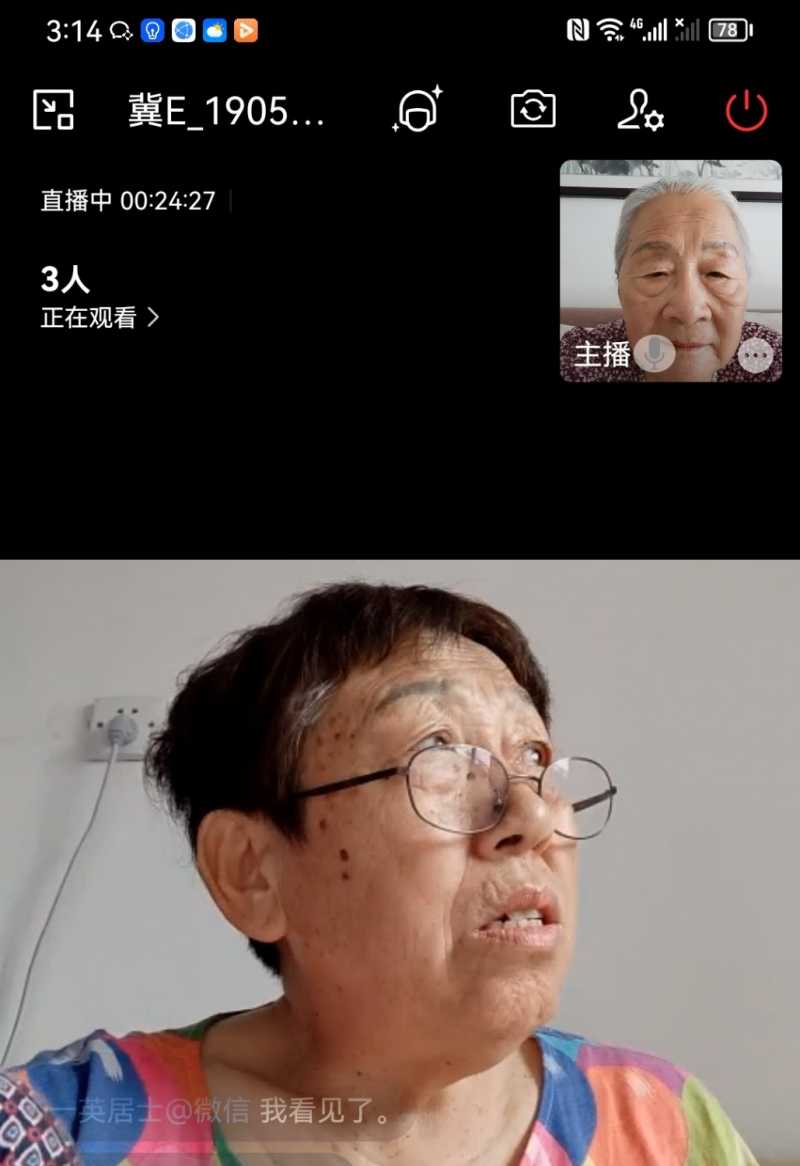Open the viewer management settings
Image resolution: width=800 pixels, height=1166 pixels.
640,109
